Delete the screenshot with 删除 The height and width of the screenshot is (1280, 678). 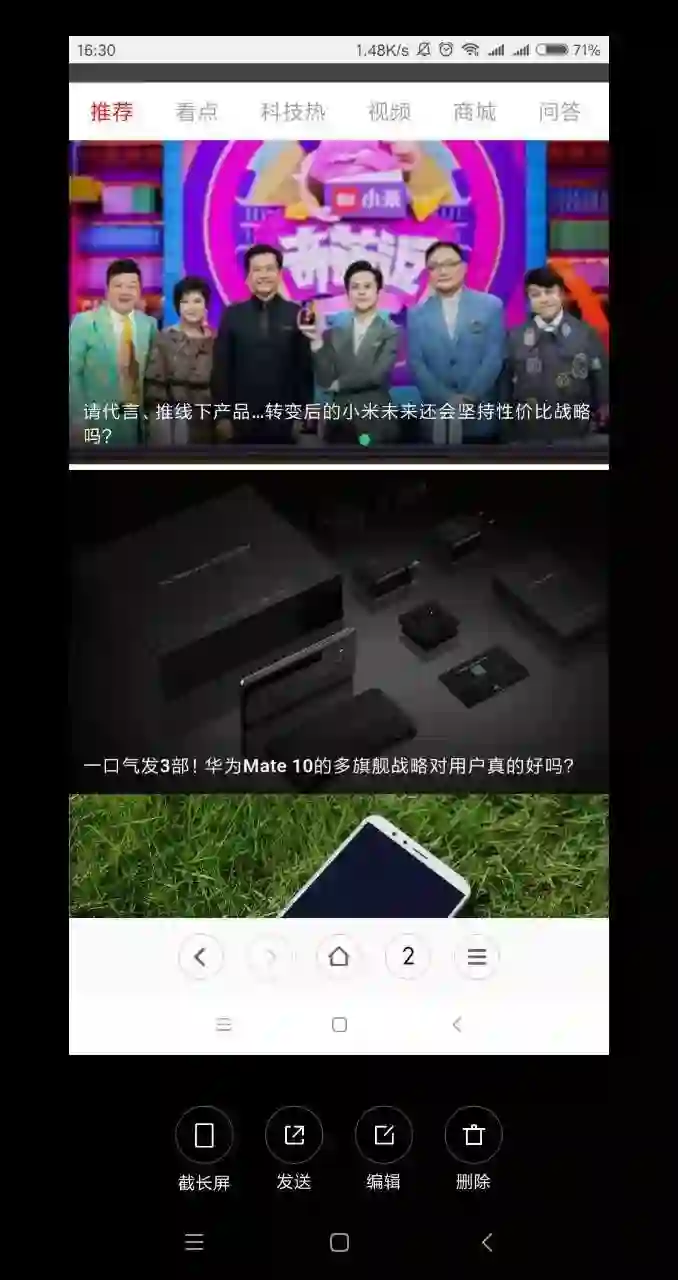473,1135
